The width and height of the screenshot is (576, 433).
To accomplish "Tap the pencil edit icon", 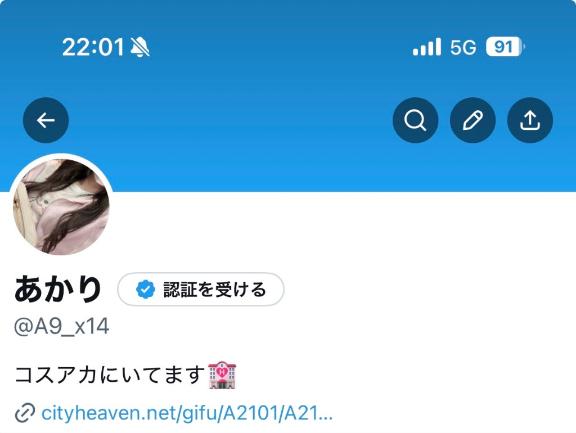I will click(472, 120).
